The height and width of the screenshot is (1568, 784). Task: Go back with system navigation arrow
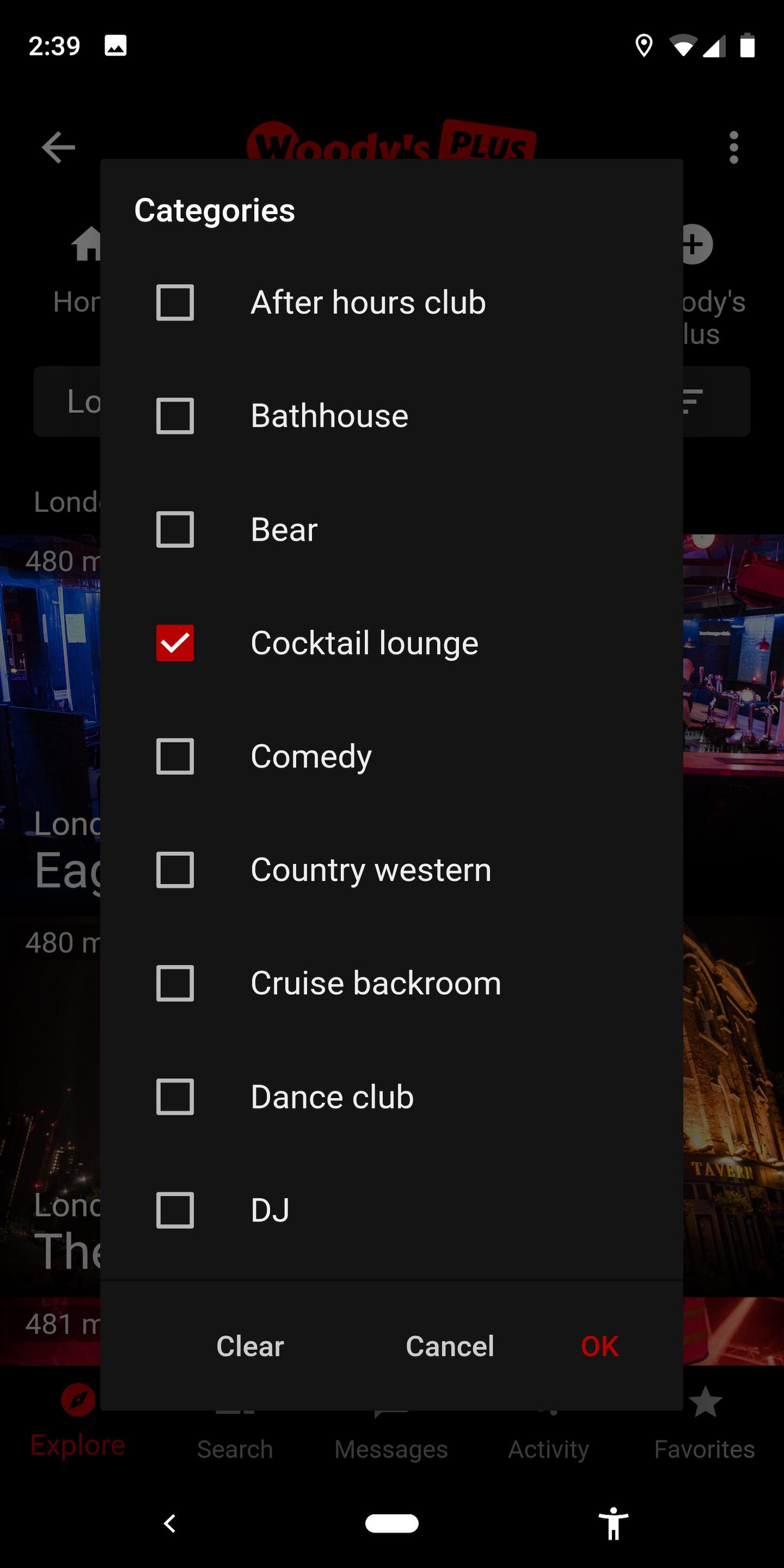pos(170,1523)
